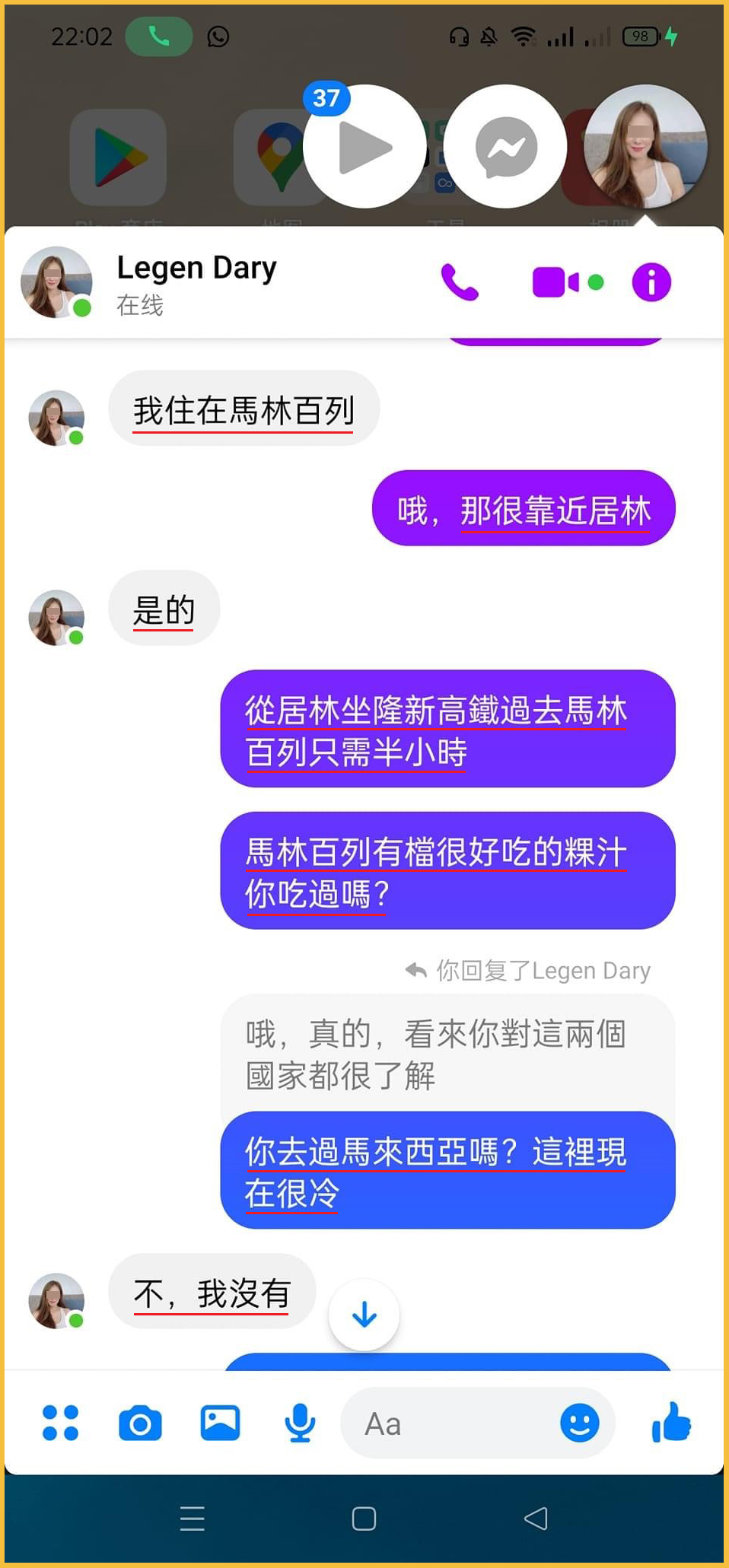Record a voice message with the microphone
729x1568 pixels.
pyautogui.click(x=300, y=1423)
